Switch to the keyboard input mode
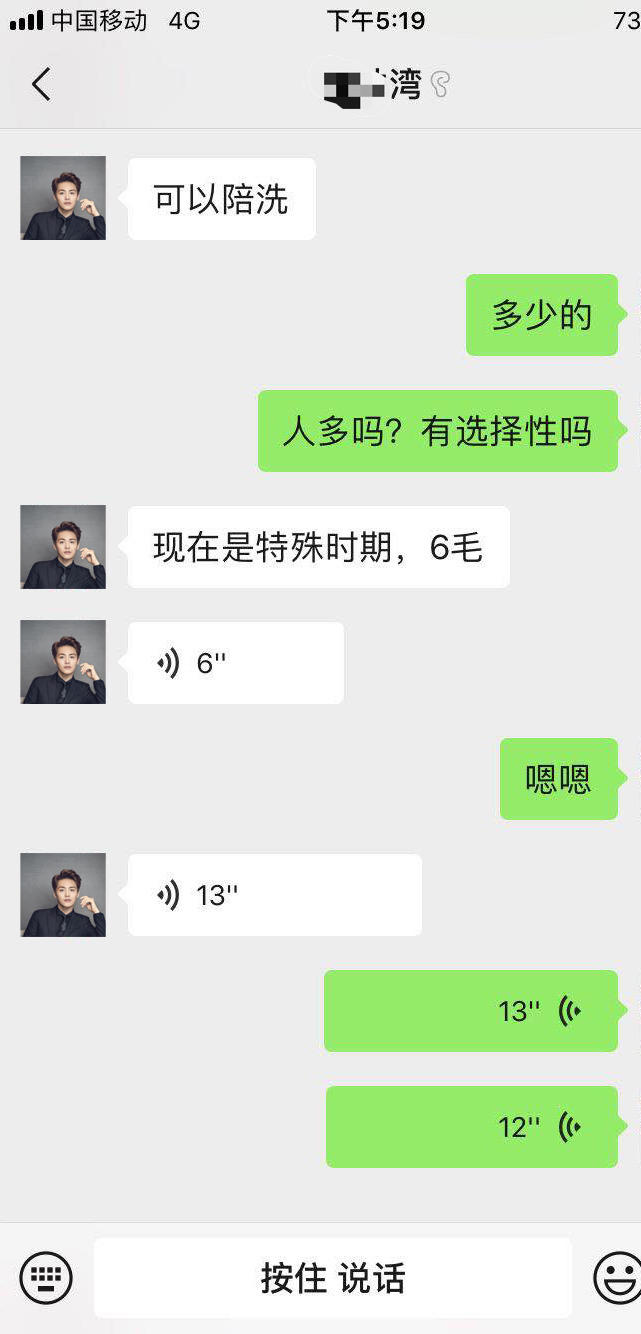 tap(46, 1278)
